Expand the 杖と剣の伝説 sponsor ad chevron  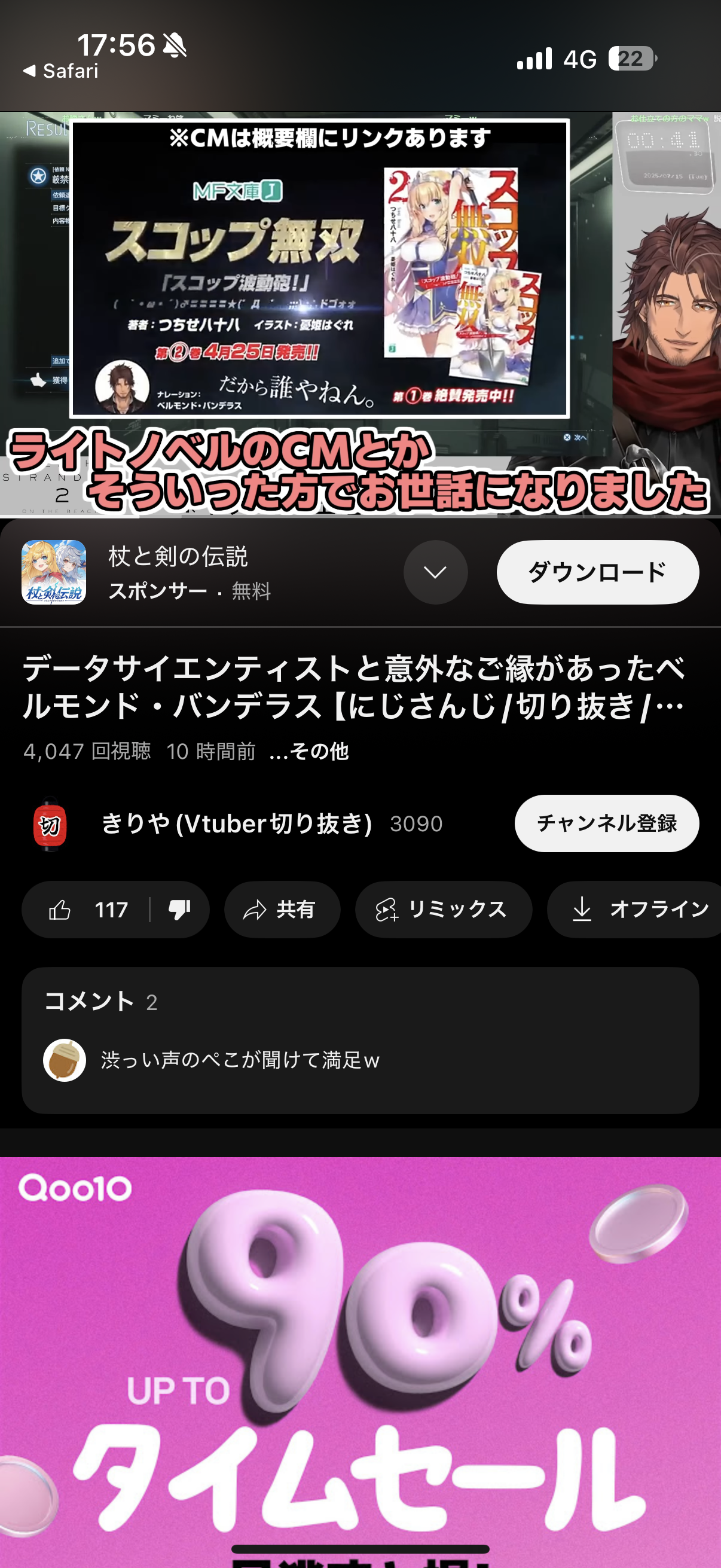436,572
